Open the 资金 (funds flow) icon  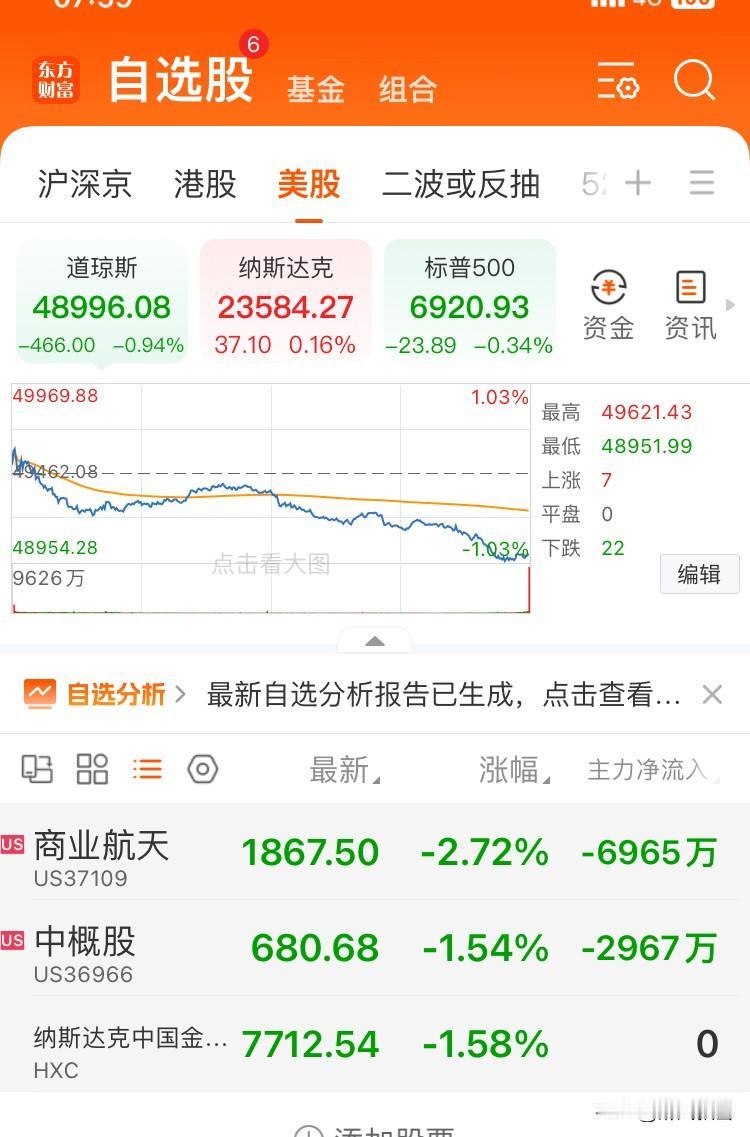tap(608, 300)
